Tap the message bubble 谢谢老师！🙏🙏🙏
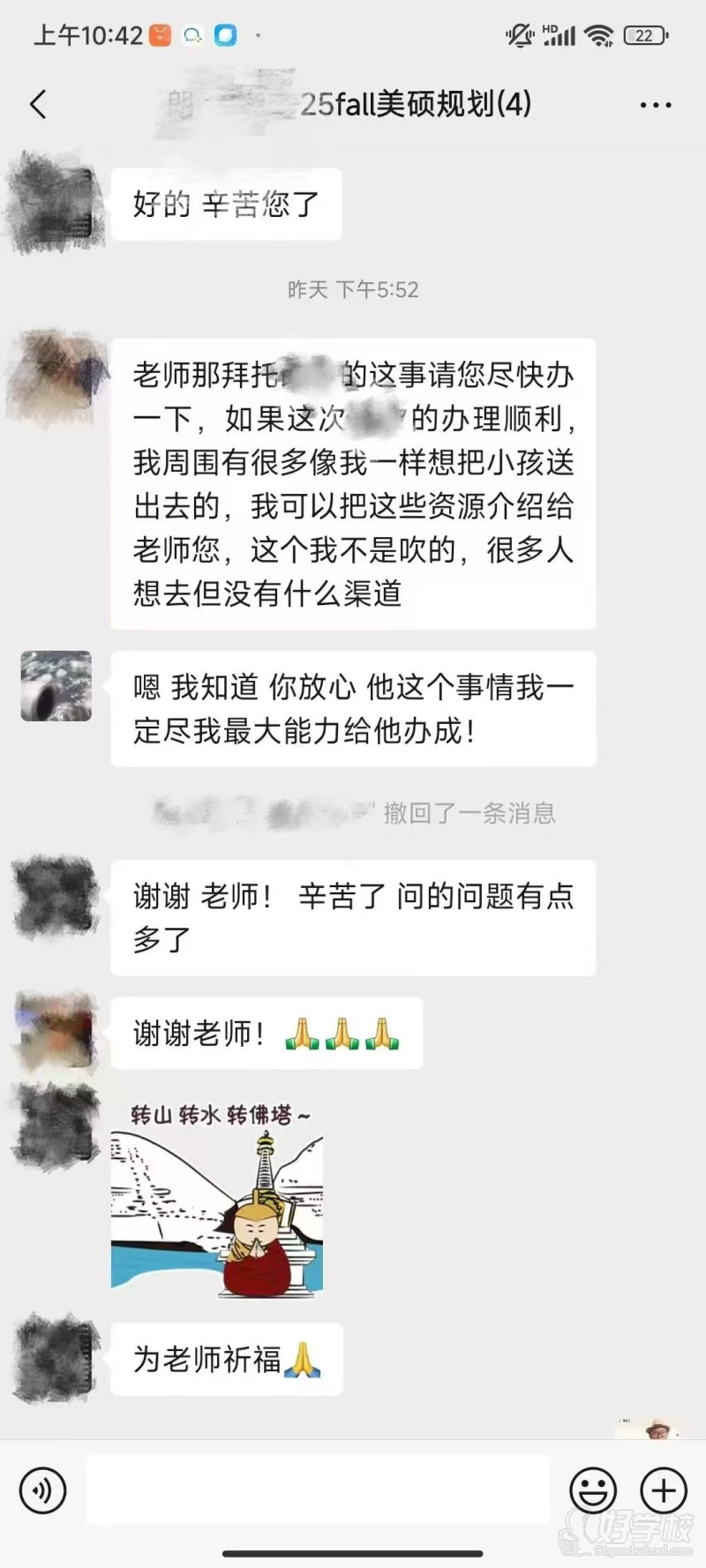Screen dimensions: 706x1568 pos(265,1034)
